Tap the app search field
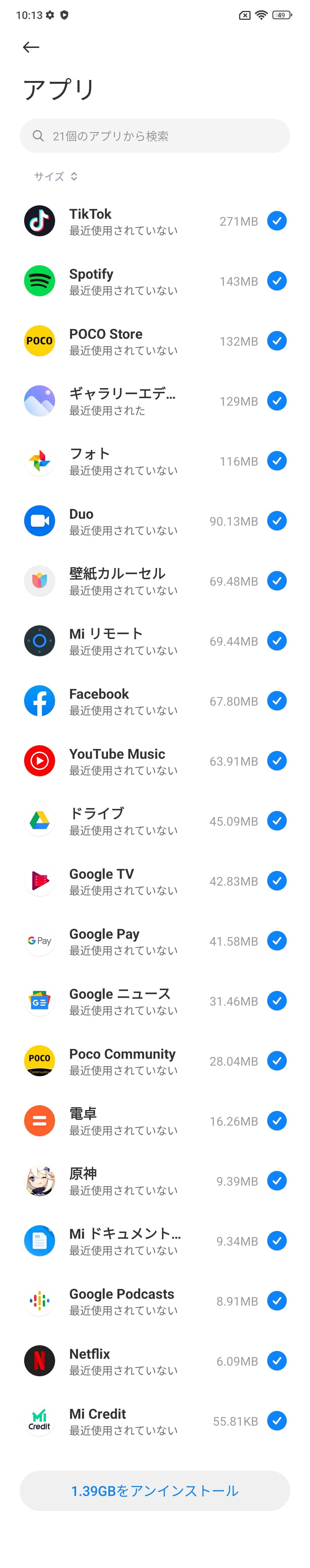Screen dimensions: 310x1568 155,136
